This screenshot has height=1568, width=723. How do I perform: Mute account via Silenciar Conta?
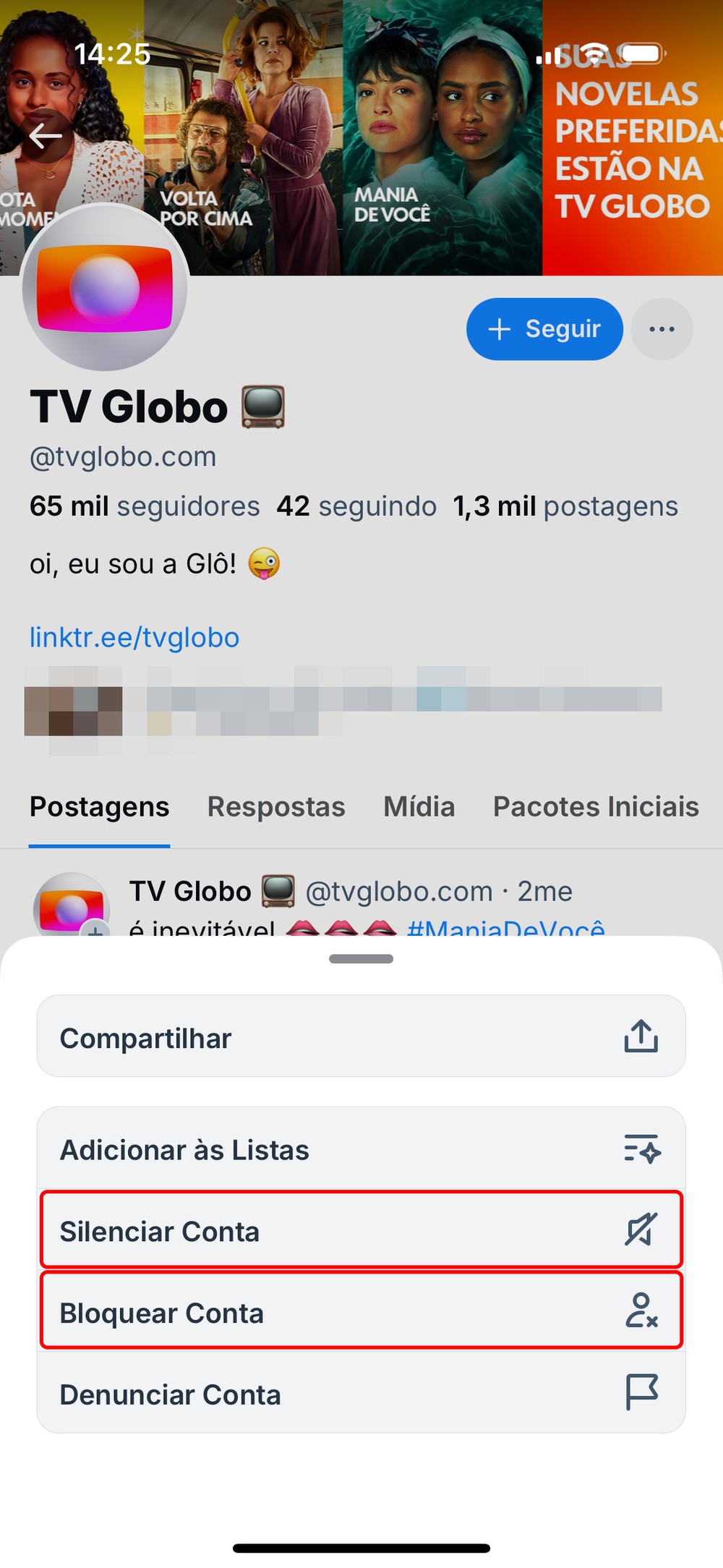click(x=360, y=1230)
